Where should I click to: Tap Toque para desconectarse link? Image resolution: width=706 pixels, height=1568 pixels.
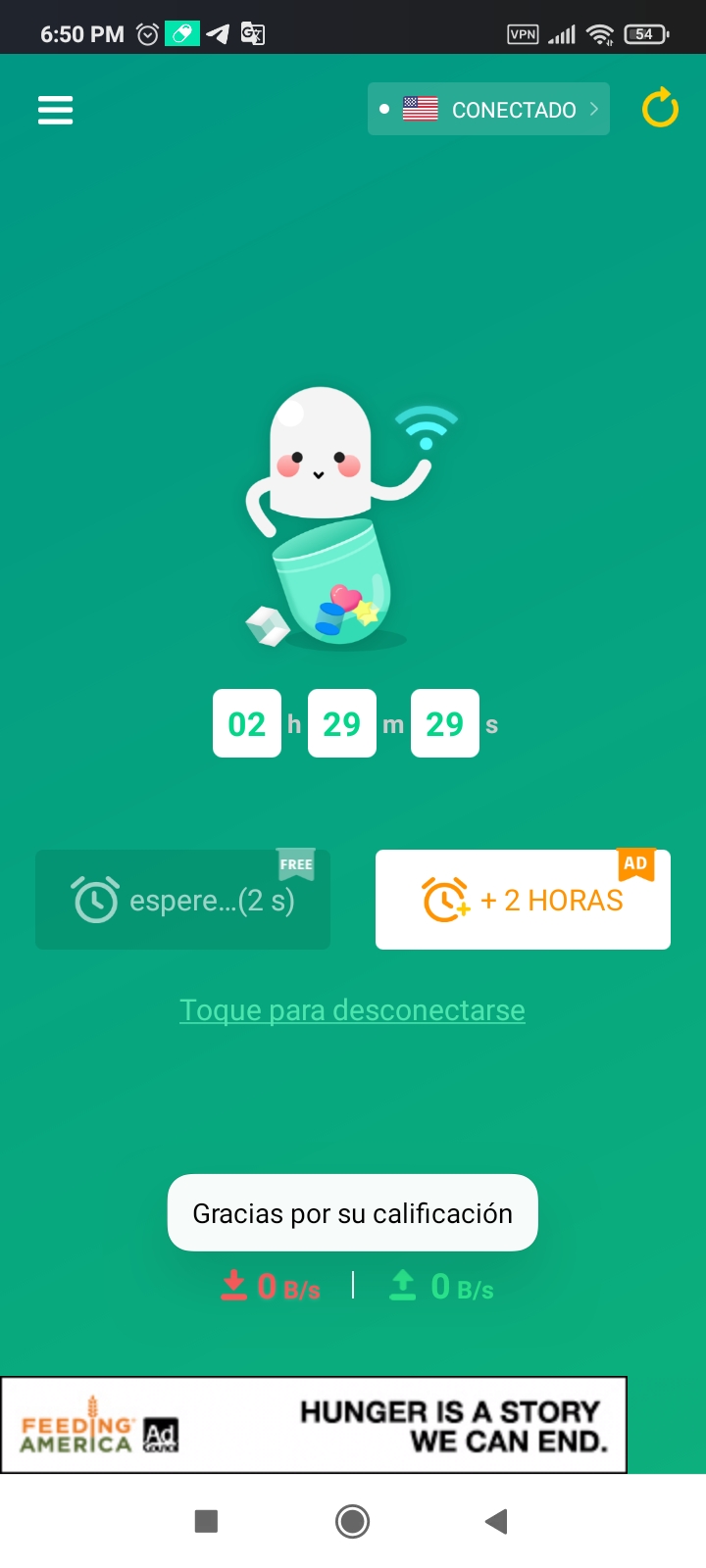pyautogui.click(x=352, y=1010)
